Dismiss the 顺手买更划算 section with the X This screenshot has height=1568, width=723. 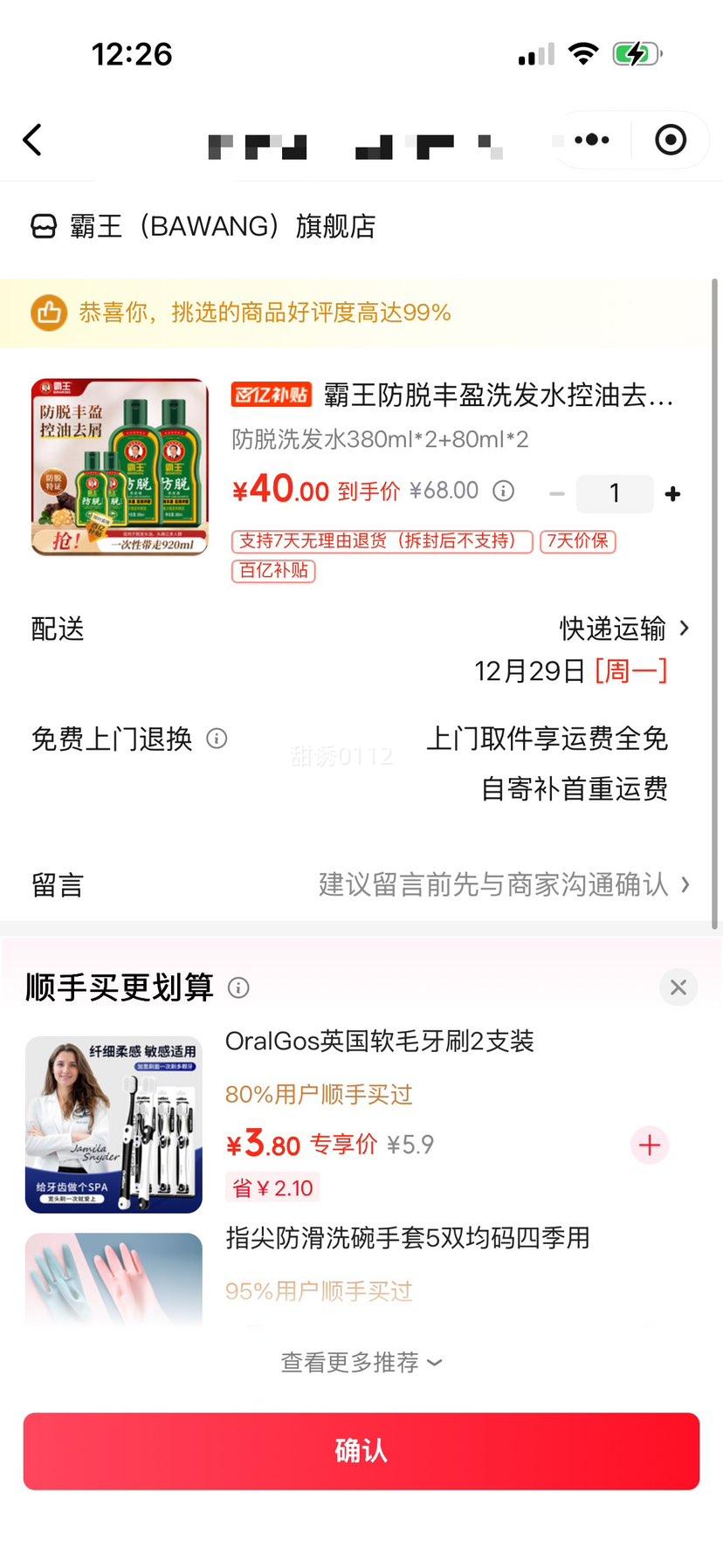click(x=678, y=987)
